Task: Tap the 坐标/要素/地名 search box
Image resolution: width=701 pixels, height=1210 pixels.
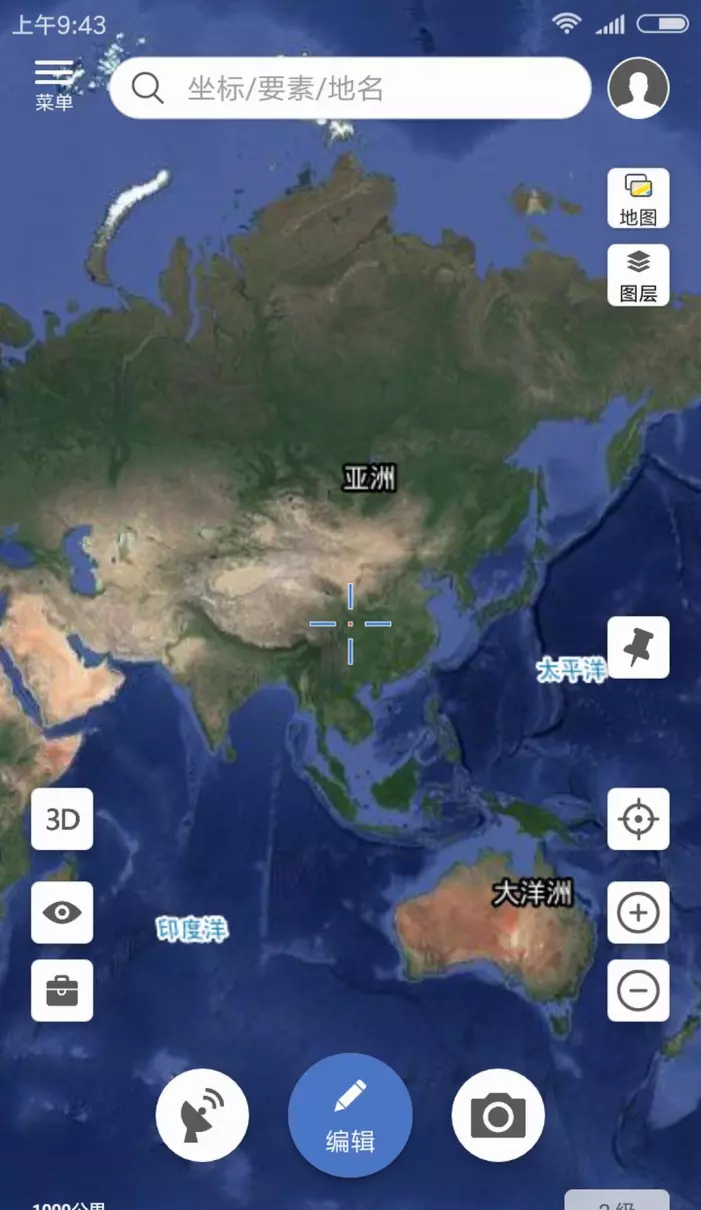Action: [x=350, y=88]
